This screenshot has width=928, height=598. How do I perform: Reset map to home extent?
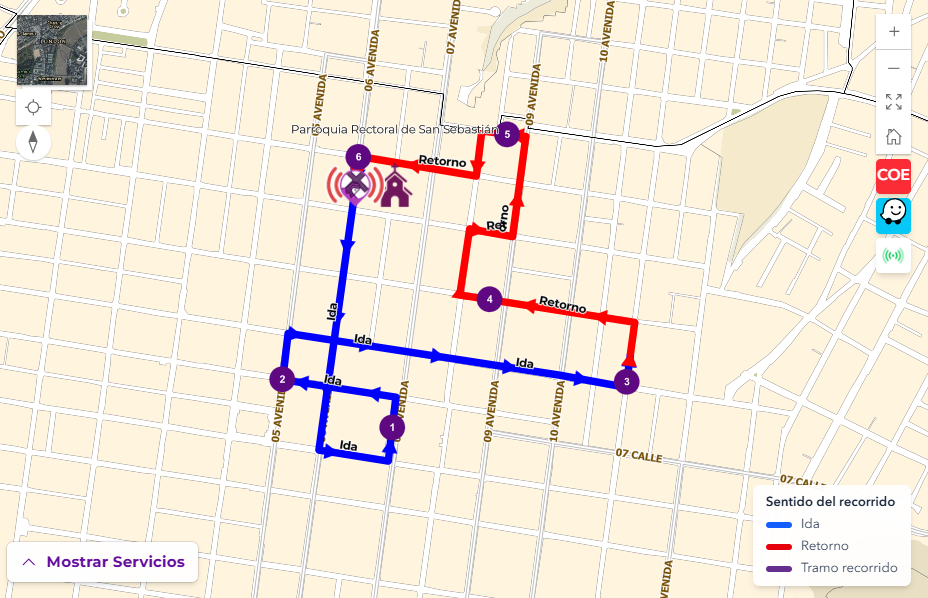click(893, 137)
